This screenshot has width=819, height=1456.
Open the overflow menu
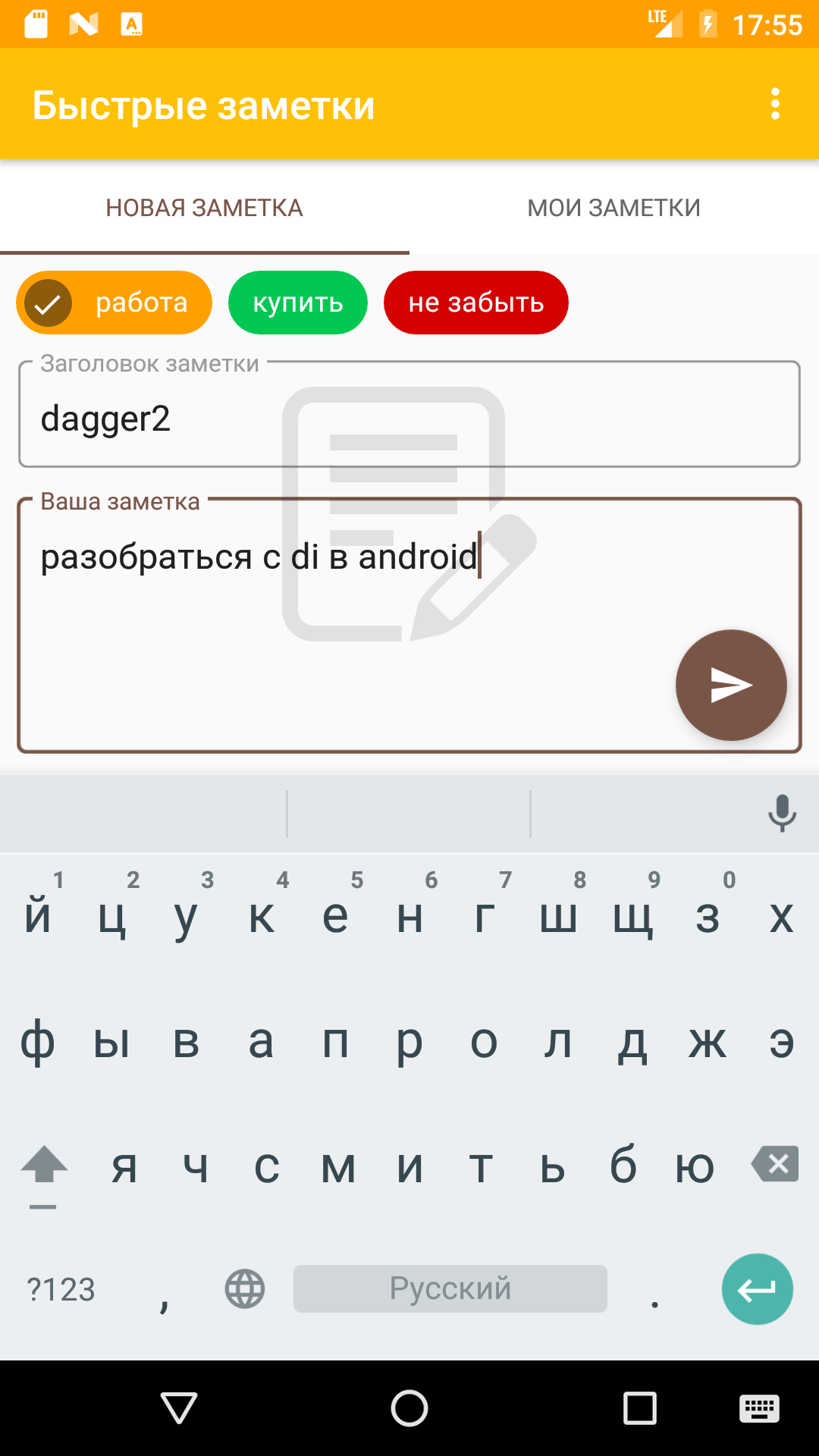(775, 104)
